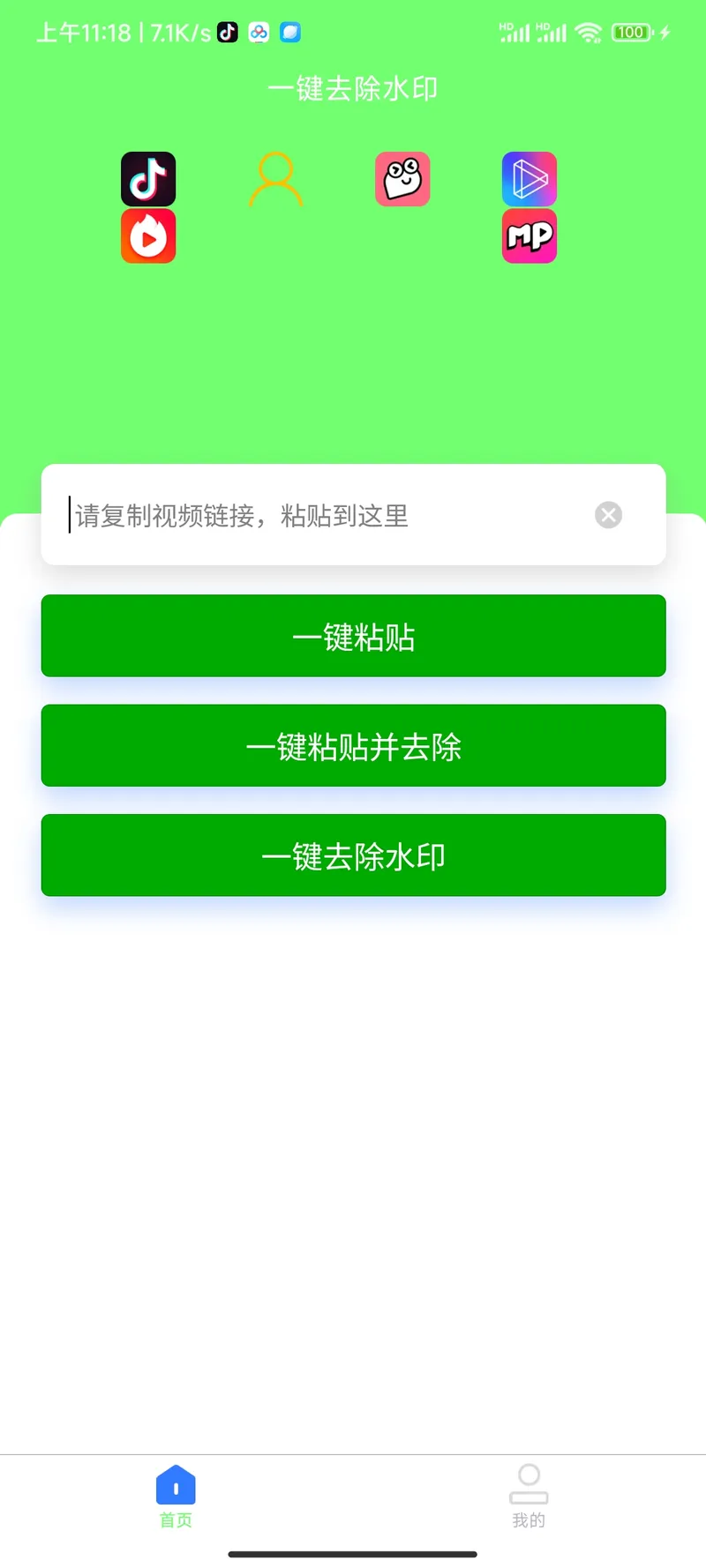Viewport: 706px width, 1568px height.
Task: Tap the profile icon above 我的
Action: coord(529,1486)
